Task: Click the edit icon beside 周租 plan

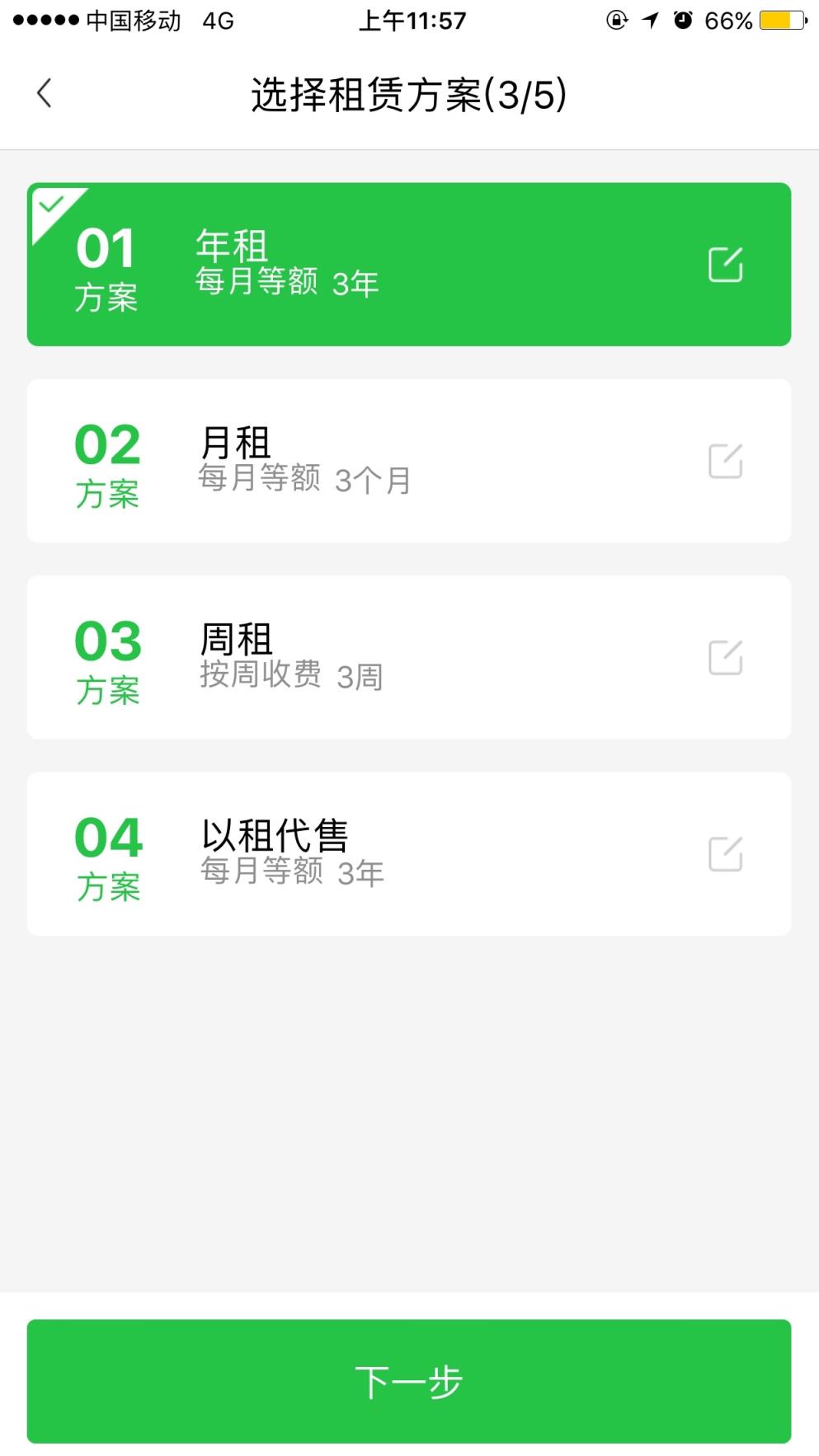Action: [x=726, y=658]
